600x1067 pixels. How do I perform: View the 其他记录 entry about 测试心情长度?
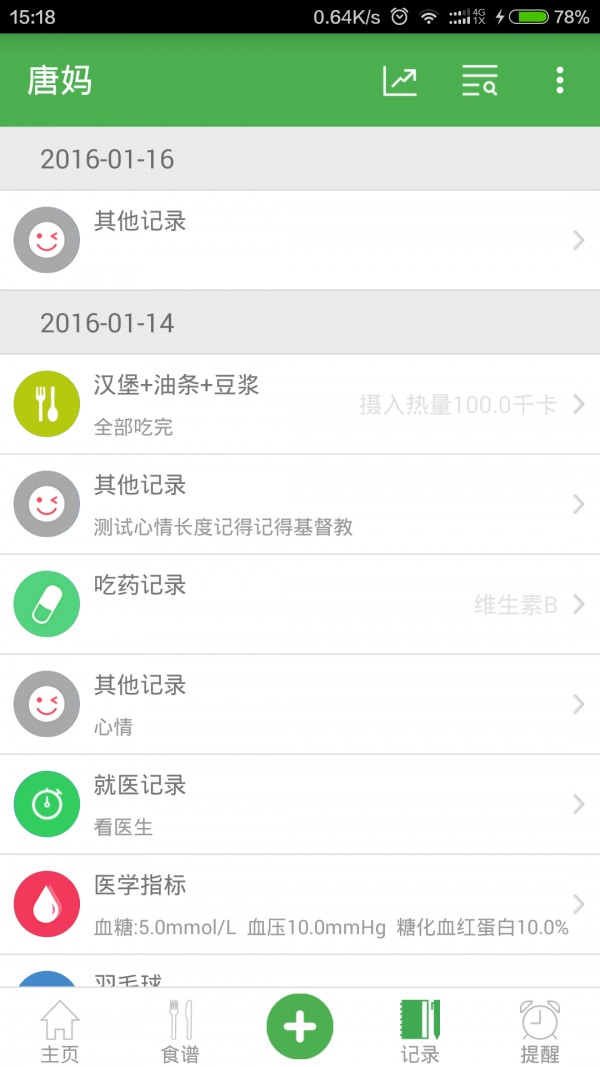pos(300,504)
